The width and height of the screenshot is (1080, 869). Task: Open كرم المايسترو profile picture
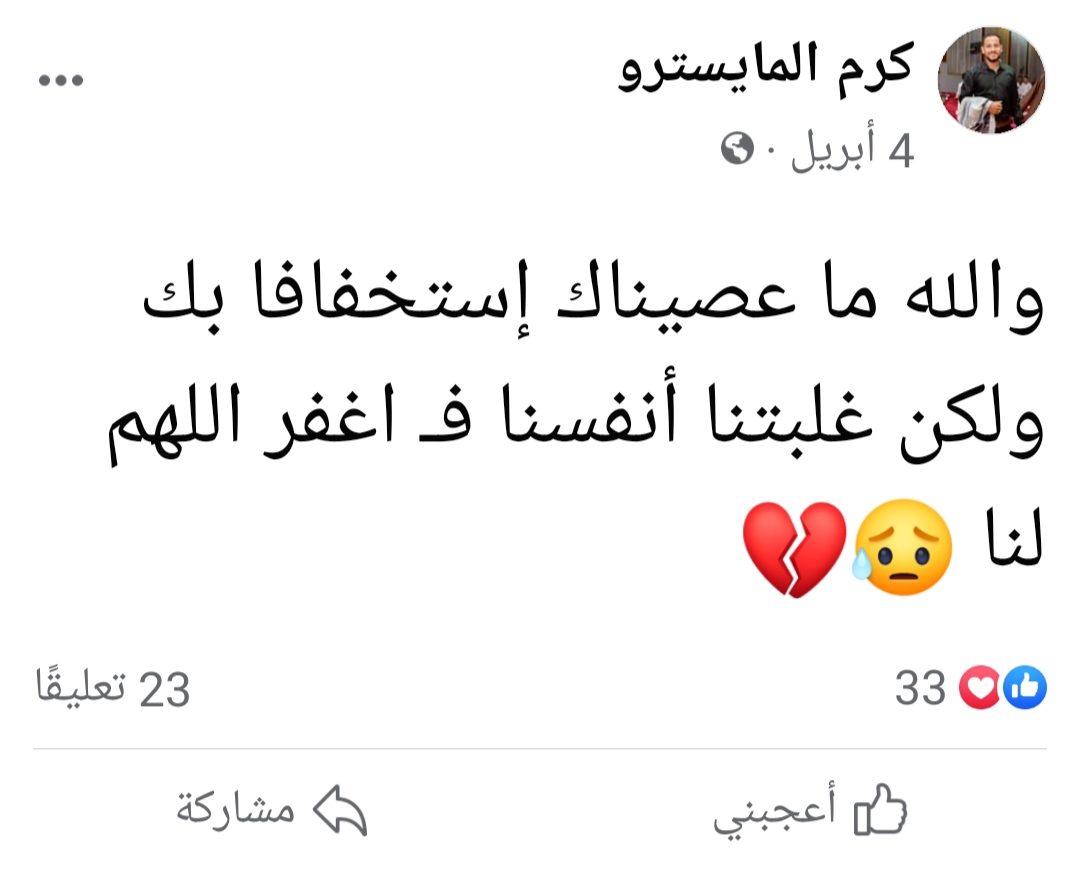(x=990, y=81)
